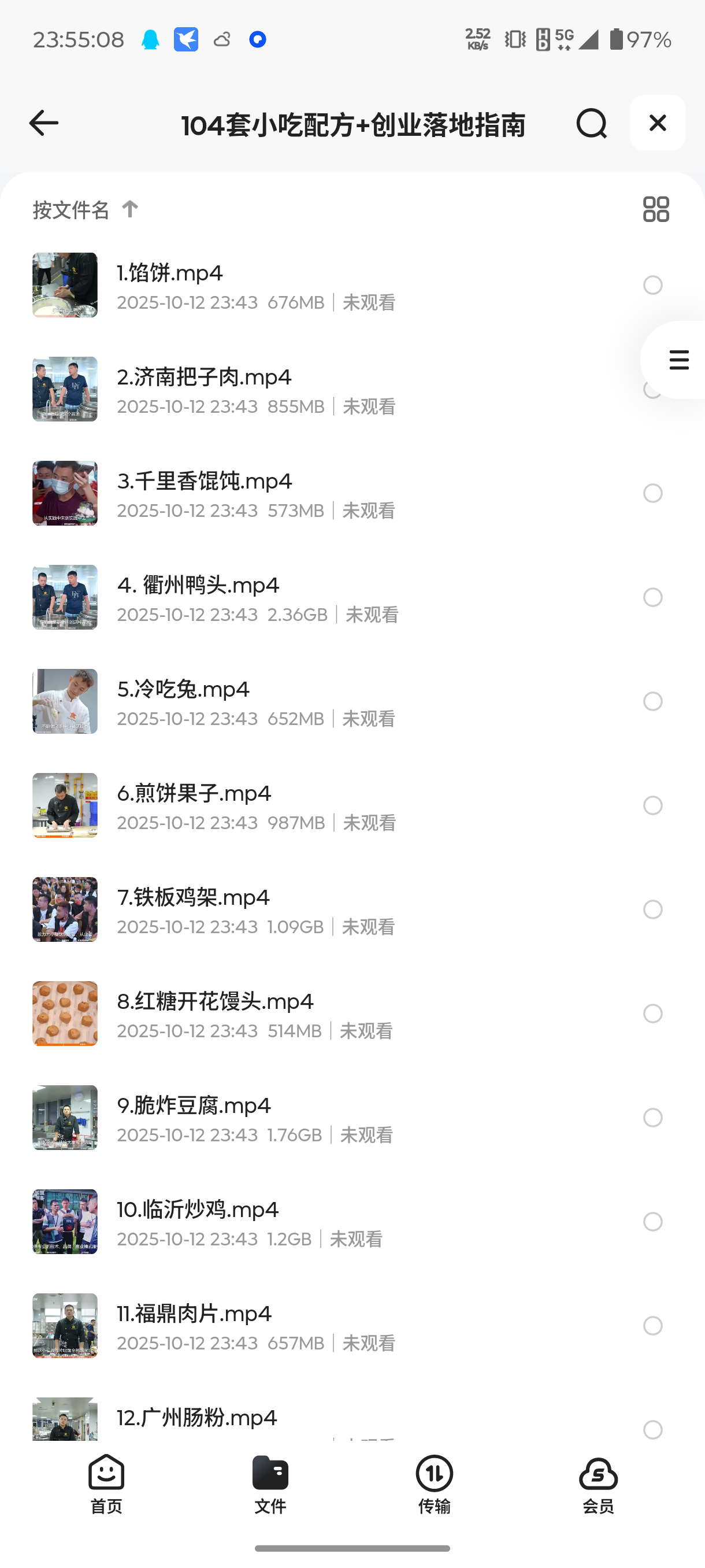This screenshot has height=1568, width=705.
Task: Search files in this folder
Action: 591,124
